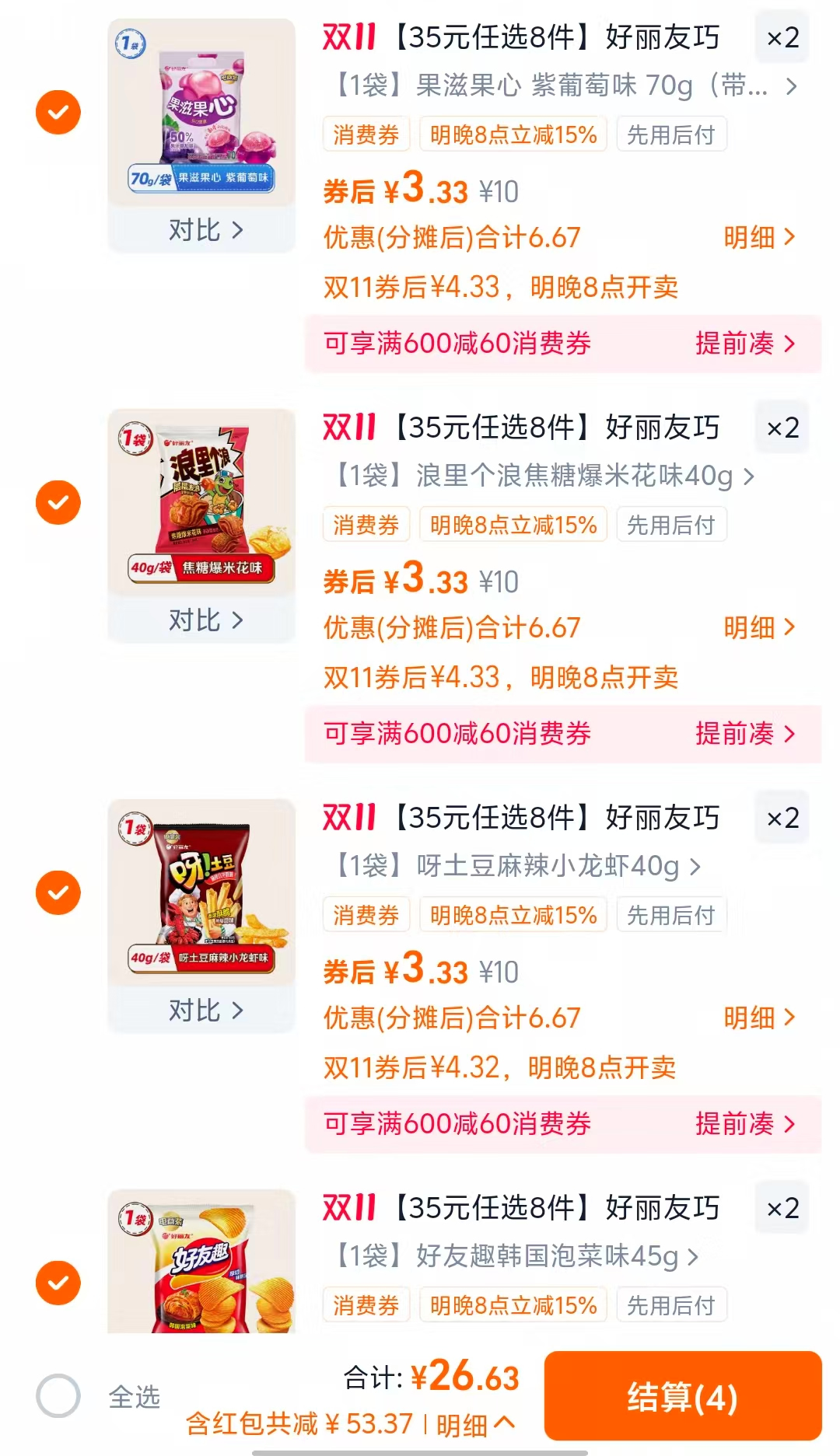This screenshot has width=840, height=1456.
Task: Tick the 全选 select-all circle
Action: coord(58,1396)
